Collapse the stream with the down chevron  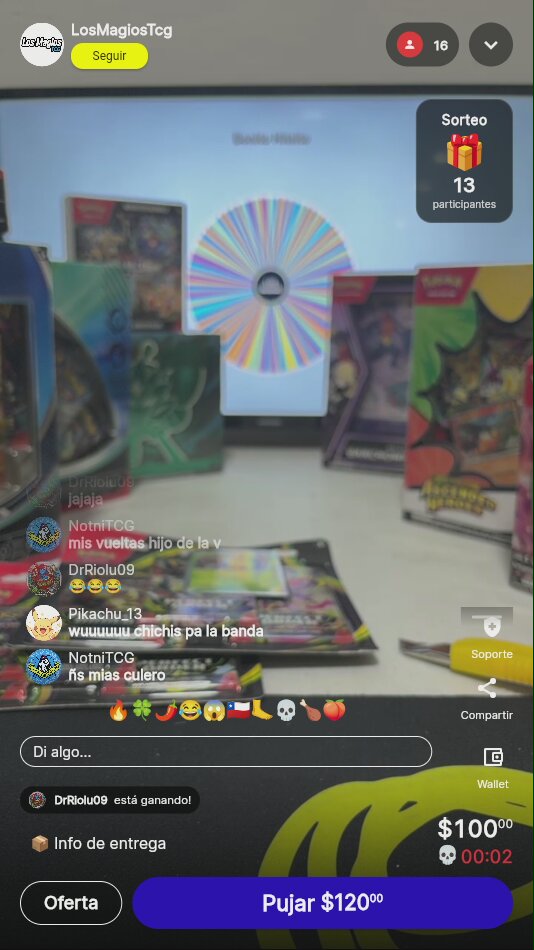(x=491, y=45)
